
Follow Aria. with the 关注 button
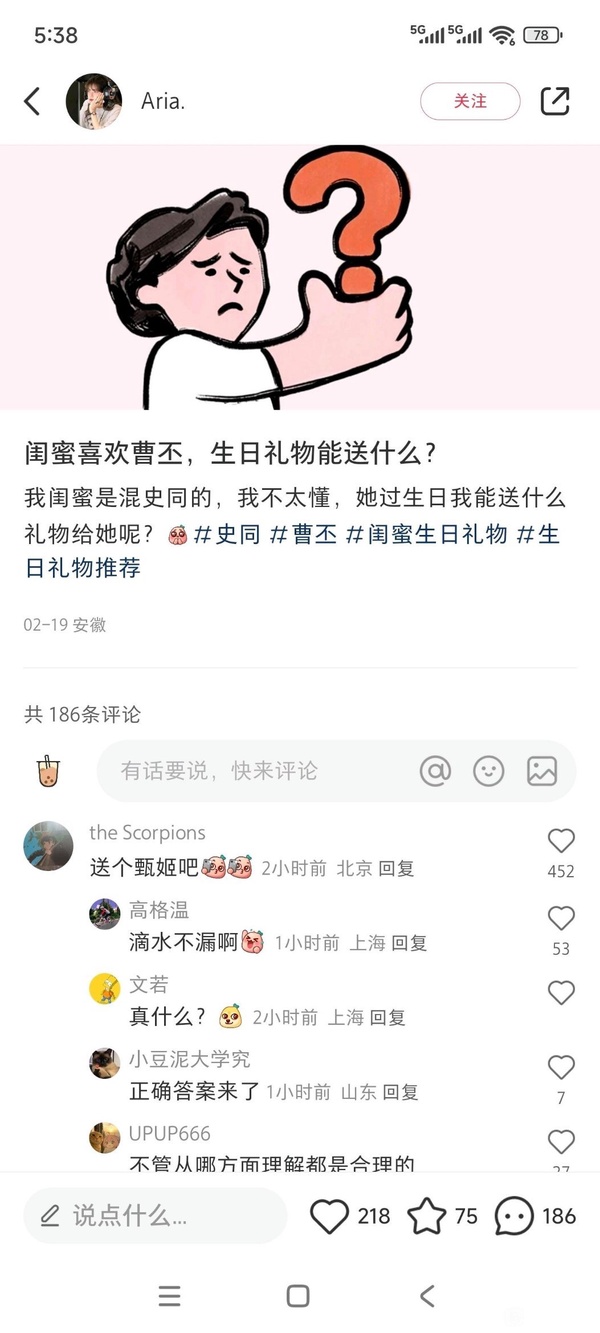tap(470, 101)
